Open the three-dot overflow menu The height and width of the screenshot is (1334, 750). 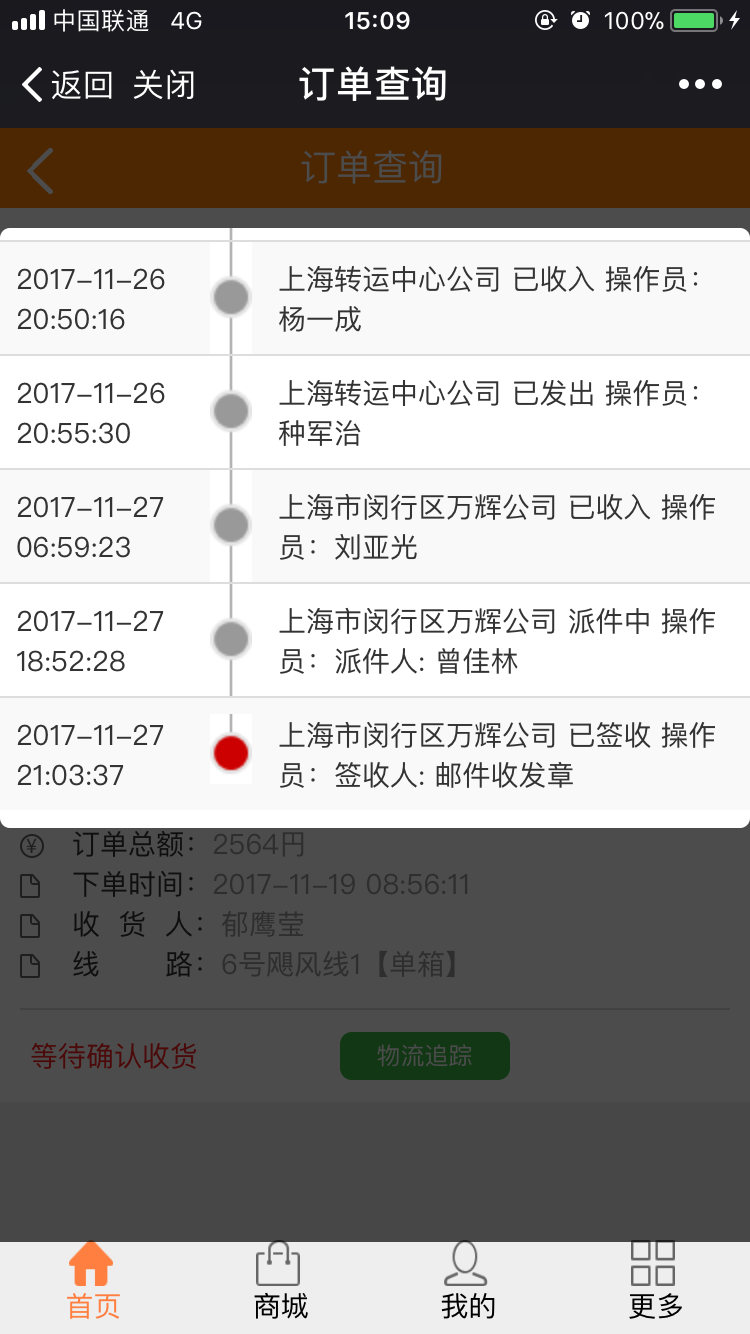tap(700, 85)
